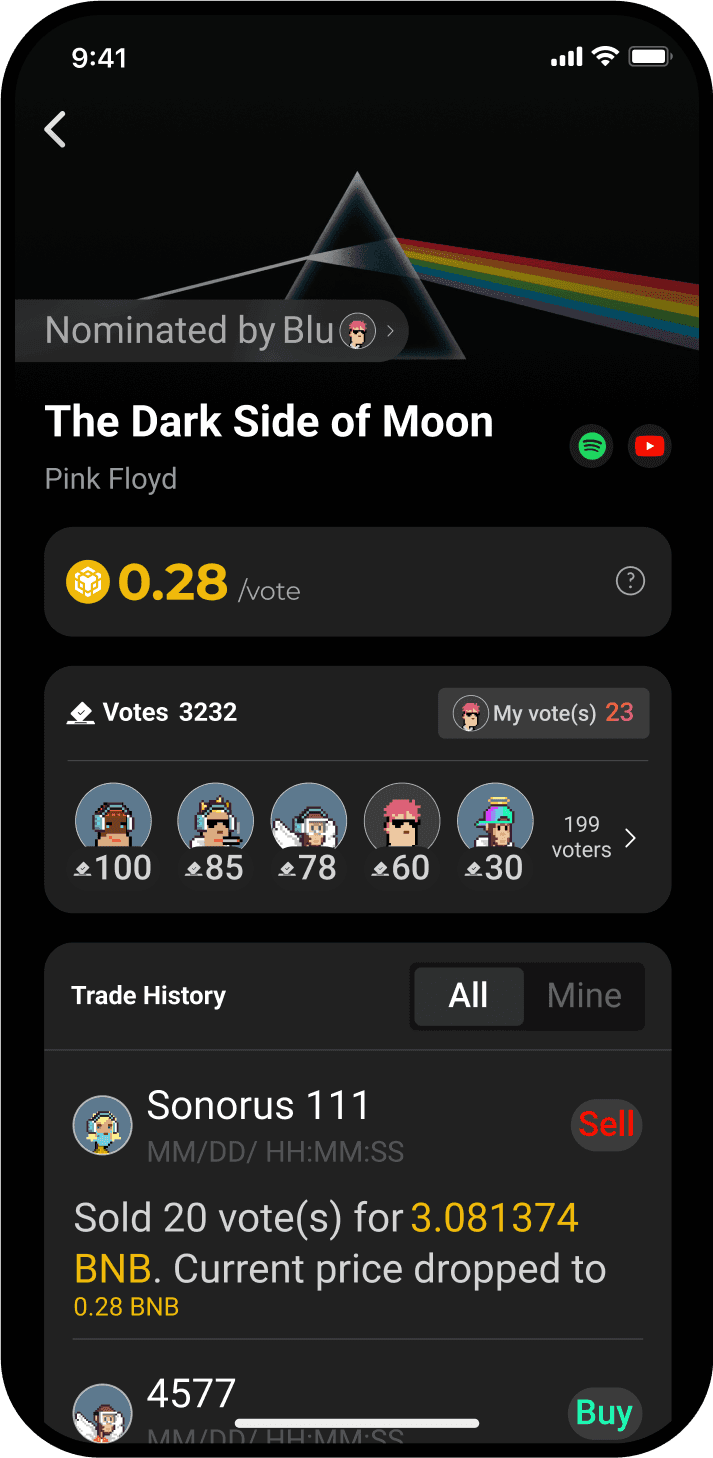This screenshot has height=1458, width=713.
Task: Go back using the top arrow
Action: 55,130
